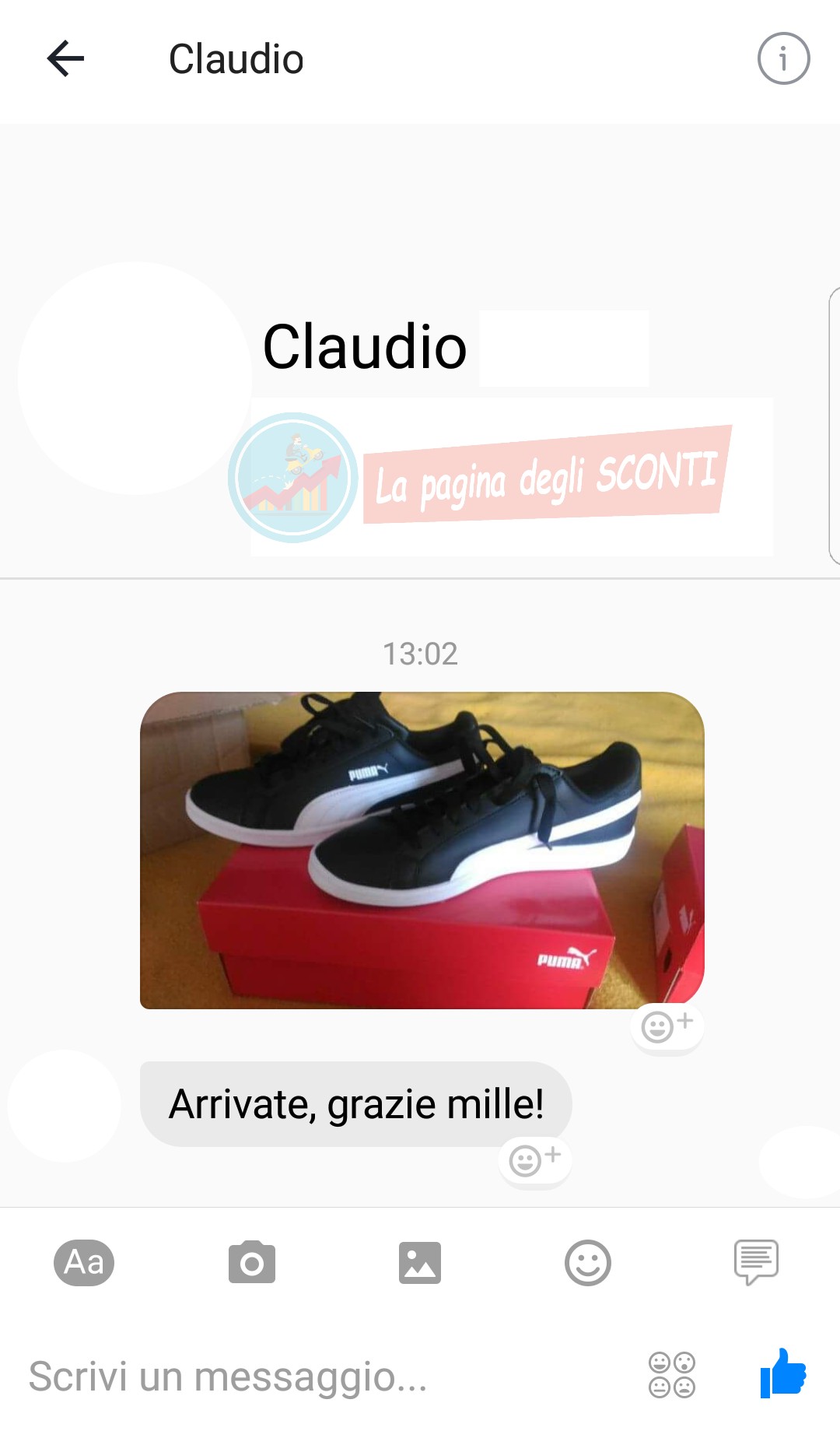
Task: Send a thumbs-up like
Action: click(x=783, y=1374)
